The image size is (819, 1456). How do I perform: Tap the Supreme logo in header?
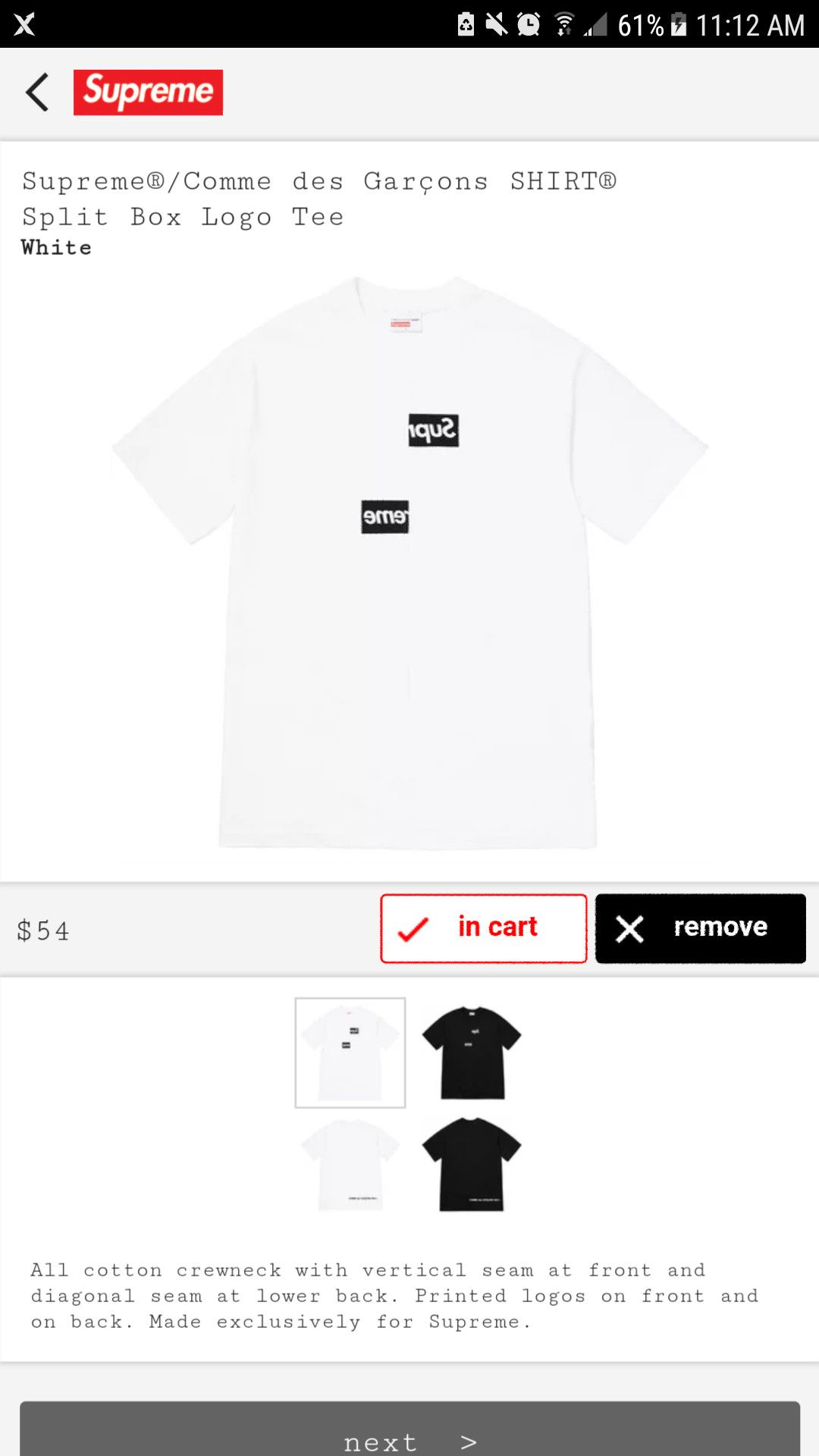(148, 93)
